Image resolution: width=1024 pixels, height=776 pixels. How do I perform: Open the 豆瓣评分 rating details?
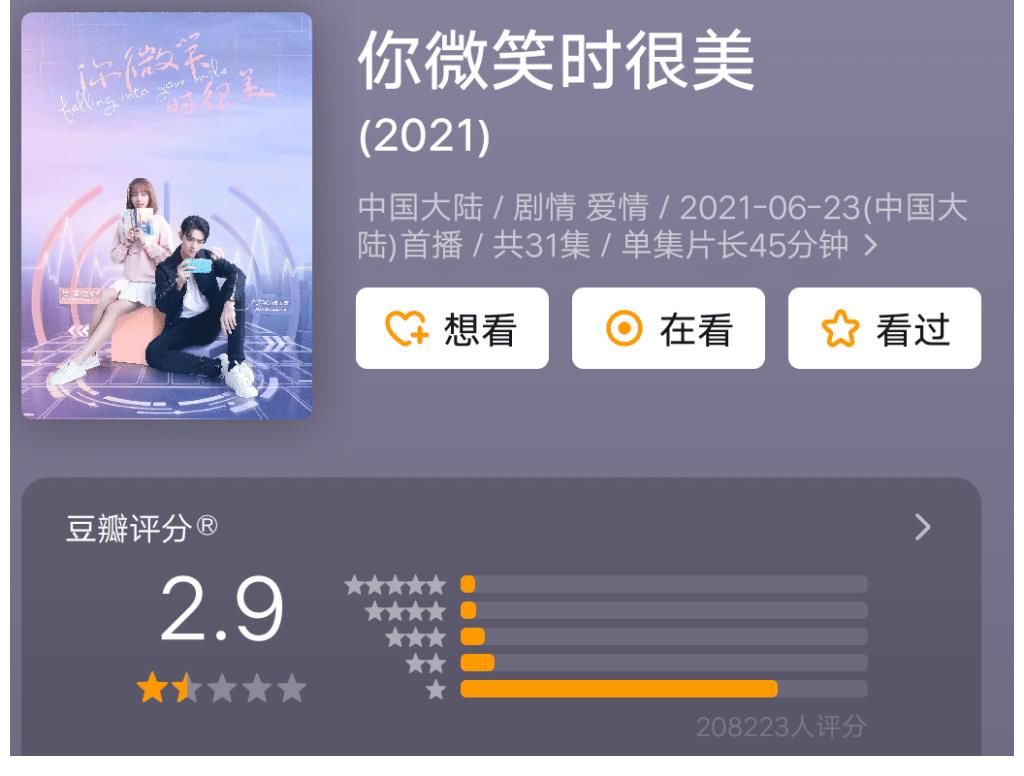tap(922, 527)
